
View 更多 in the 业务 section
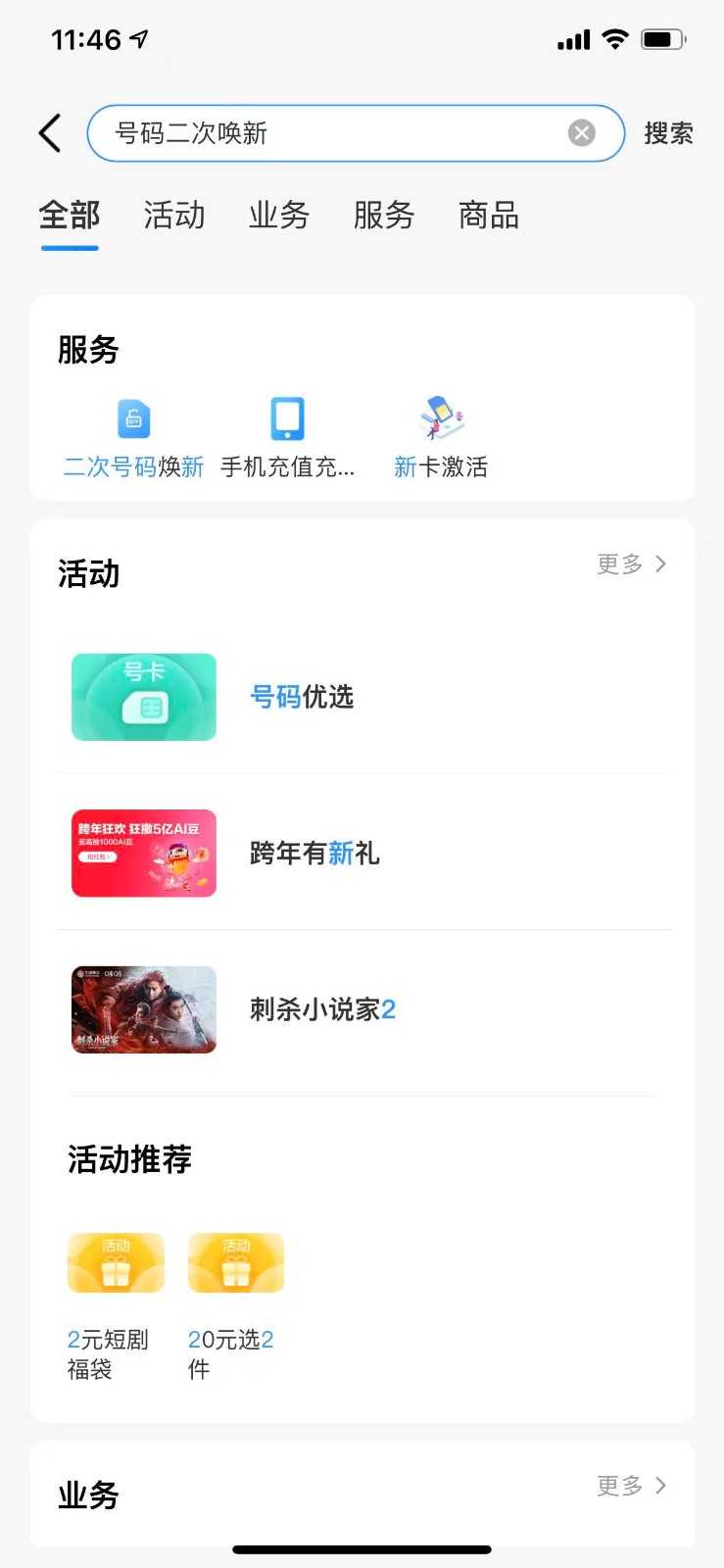coord(632,1486)
